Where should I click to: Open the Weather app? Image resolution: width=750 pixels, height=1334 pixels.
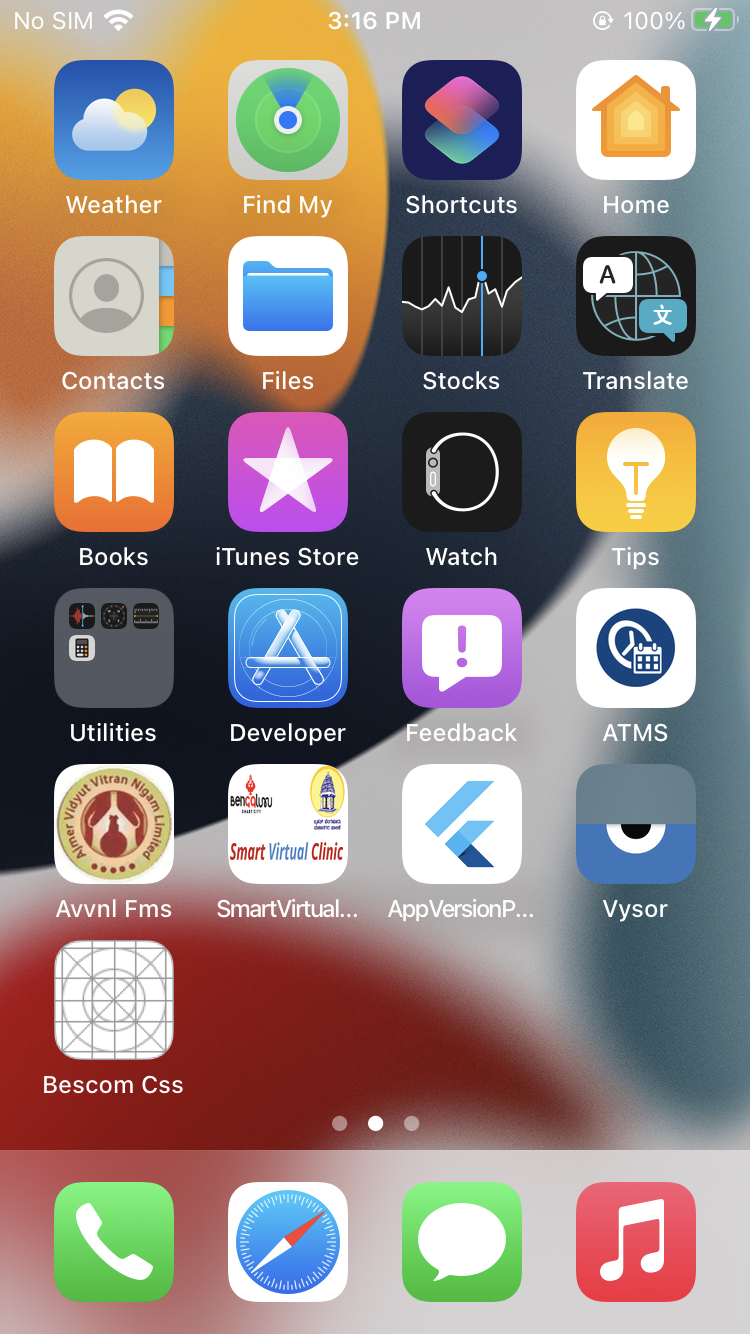[114, 120]
